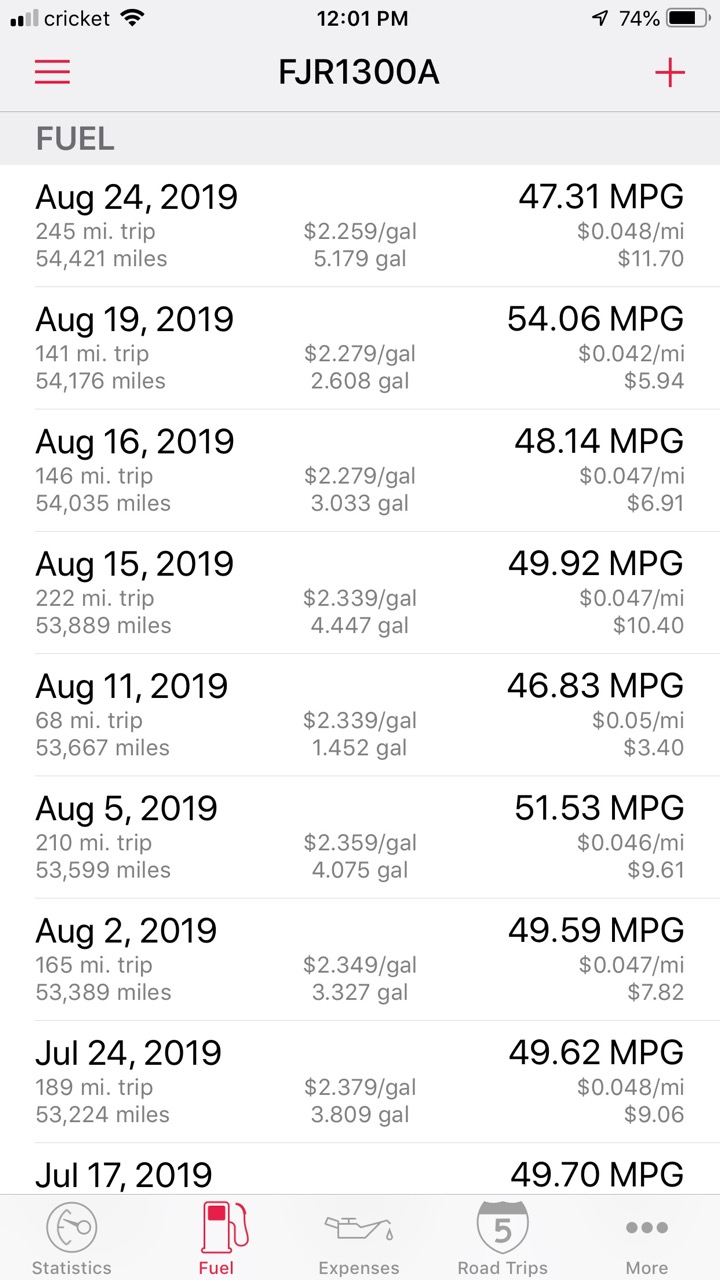Open the Aug 2, 2019 fuel log
720x1280 pixels.
tap(360, 960)
